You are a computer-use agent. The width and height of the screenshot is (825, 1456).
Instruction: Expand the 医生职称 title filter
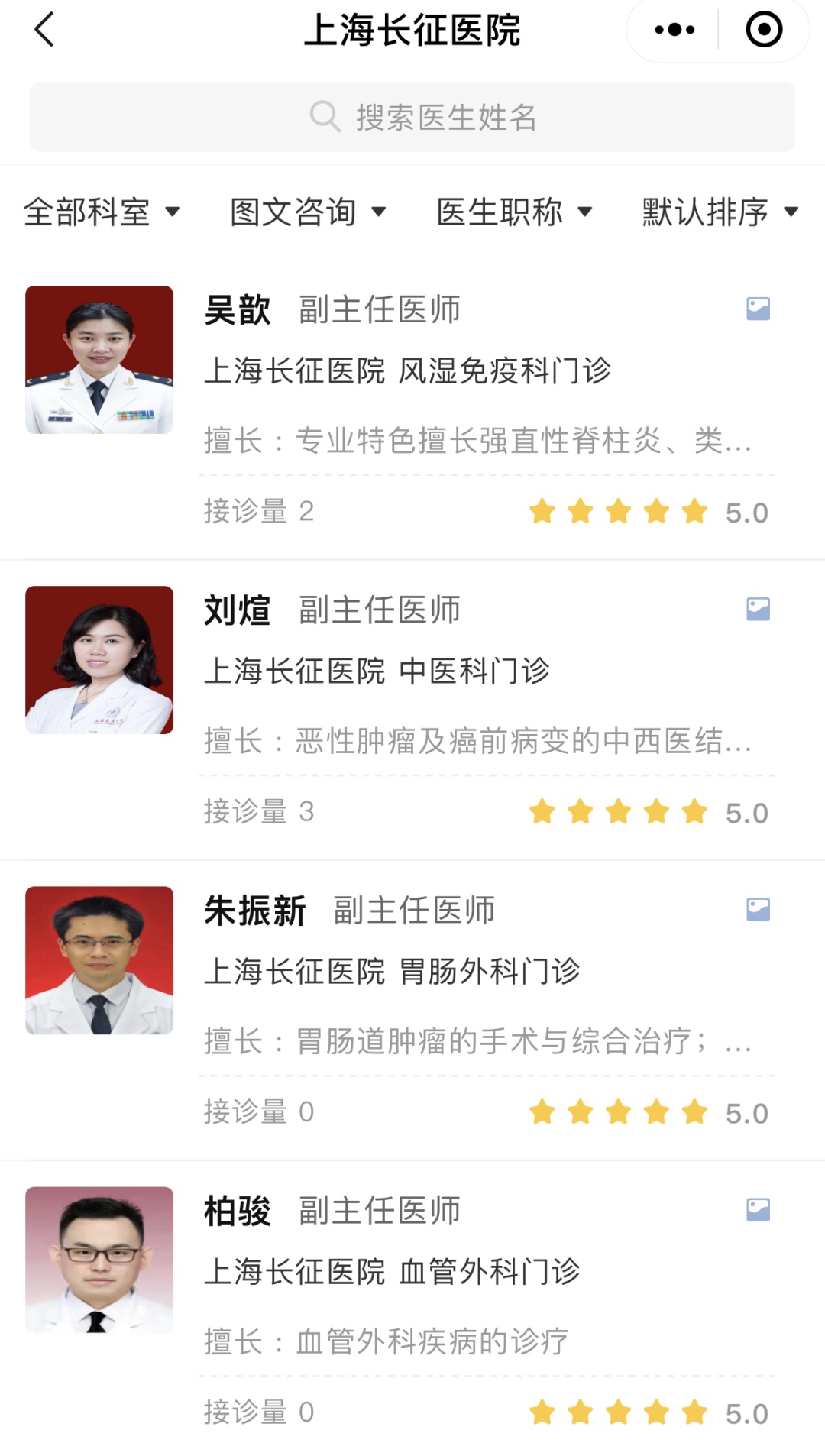point(514,212)
